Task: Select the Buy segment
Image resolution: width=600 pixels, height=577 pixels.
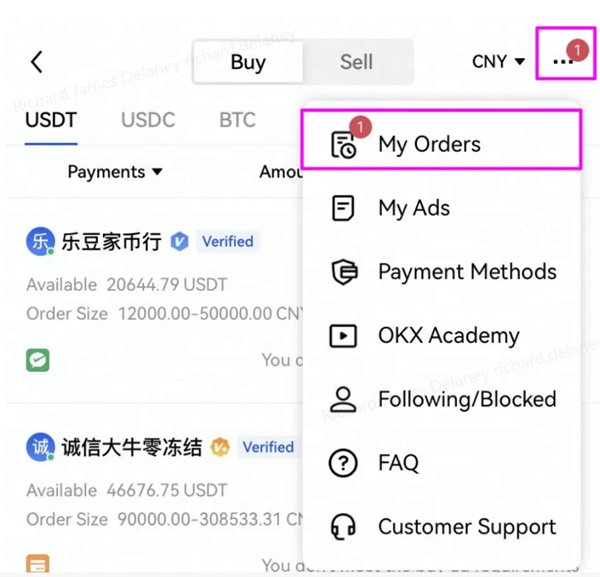Action: pyautogui.click(x=248, y=62)
